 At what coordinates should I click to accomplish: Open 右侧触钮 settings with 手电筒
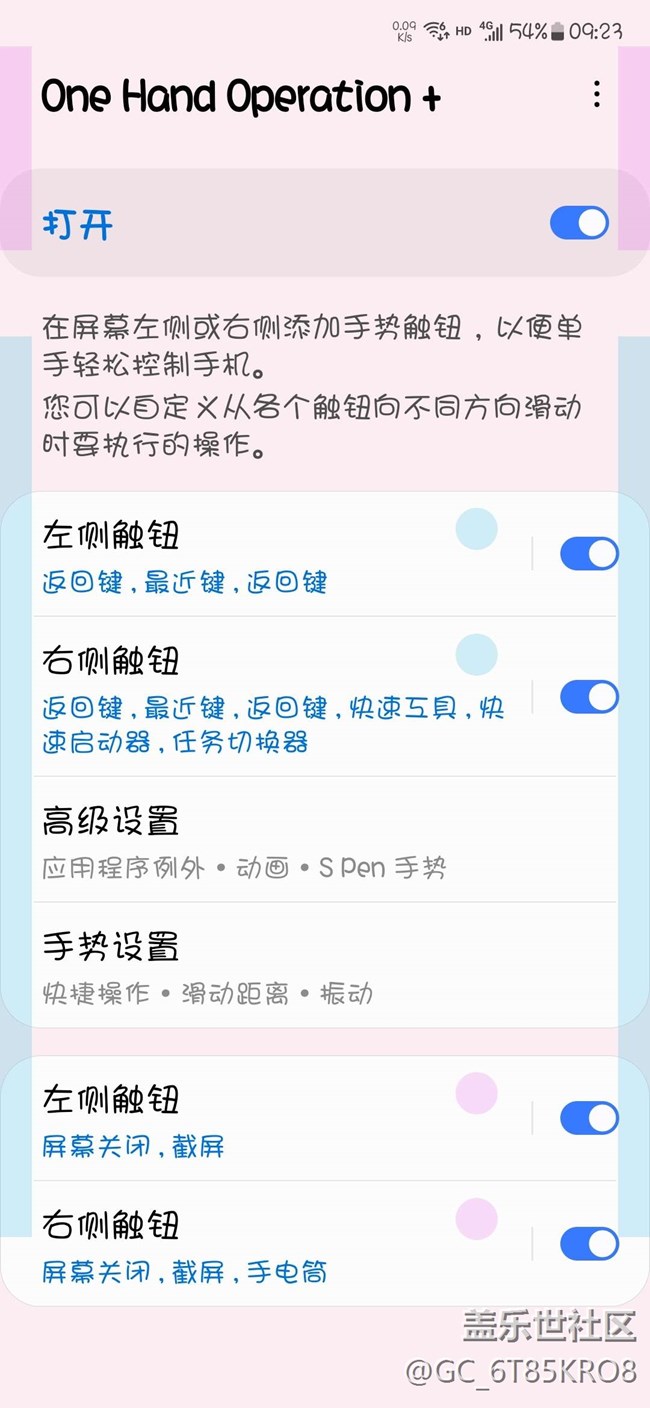[280, 1243]
